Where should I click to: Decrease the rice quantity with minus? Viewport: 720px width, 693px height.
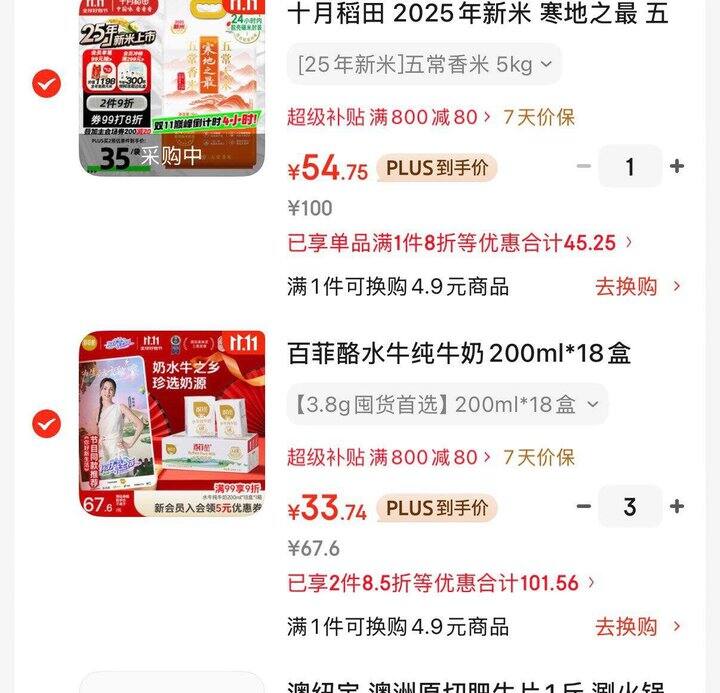click(x=584, y=166)
